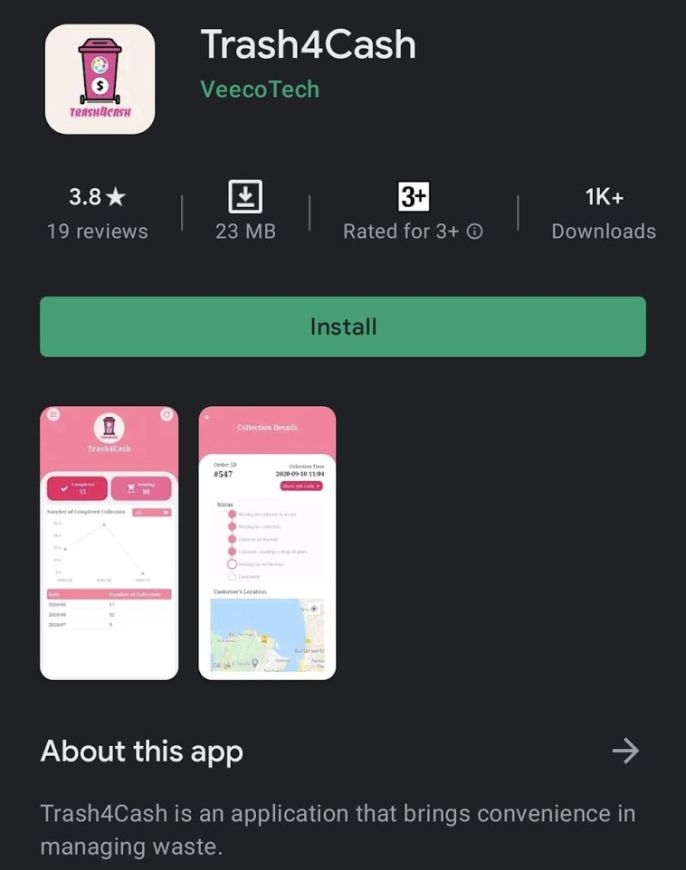View the Collection Details screenshot preview

click(267, 543)
